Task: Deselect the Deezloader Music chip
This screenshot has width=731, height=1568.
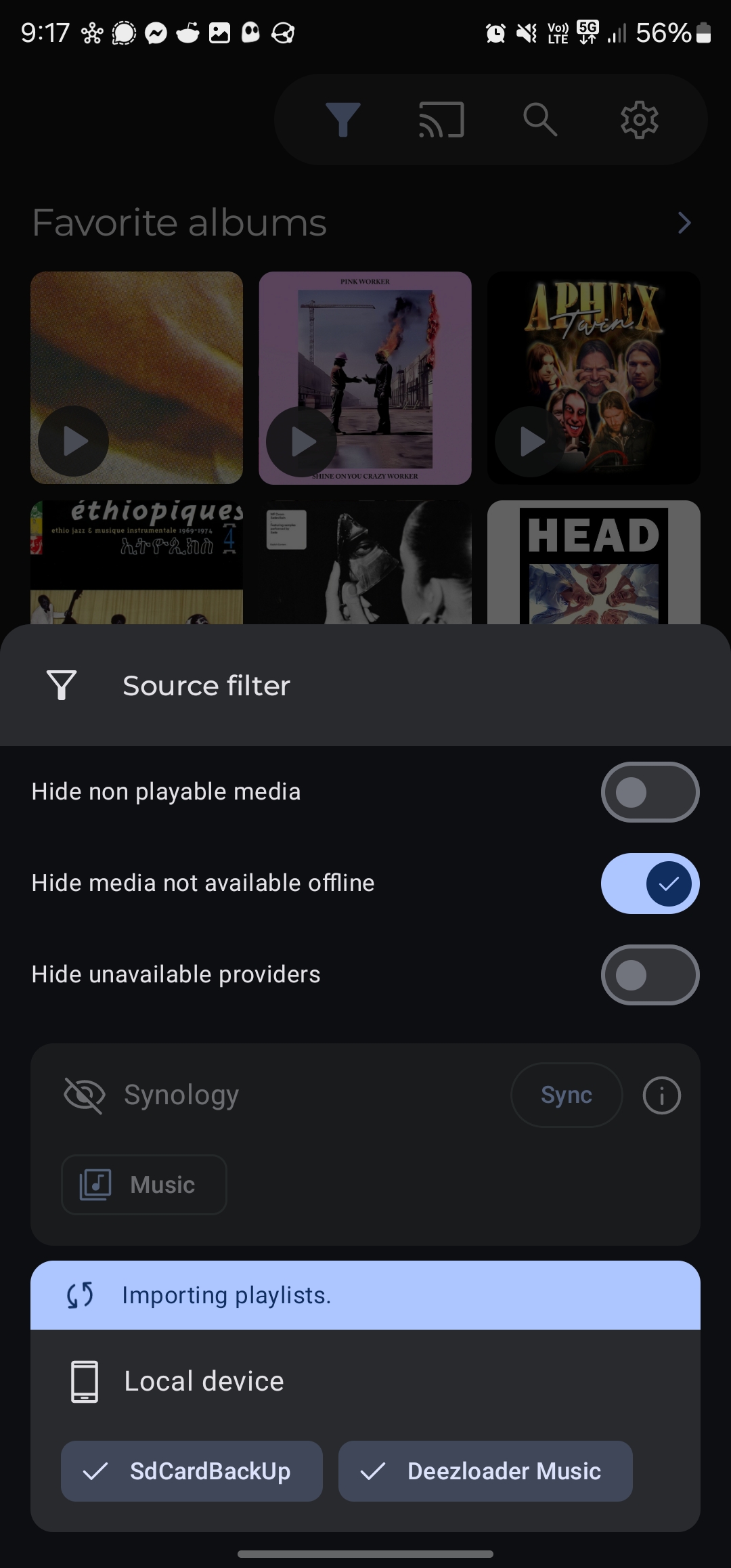Action: [485, 1471]
